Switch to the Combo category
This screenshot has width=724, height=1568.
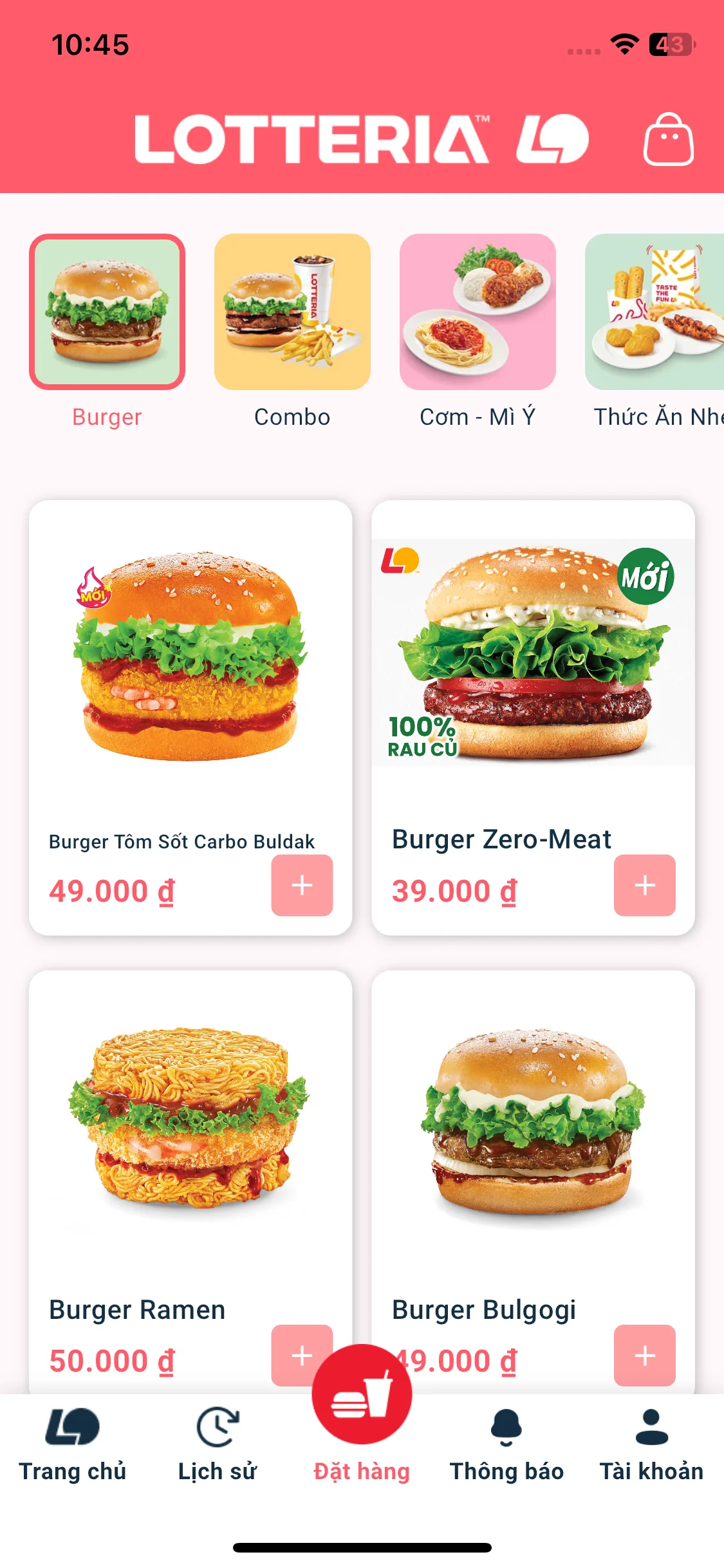point(292,312)
